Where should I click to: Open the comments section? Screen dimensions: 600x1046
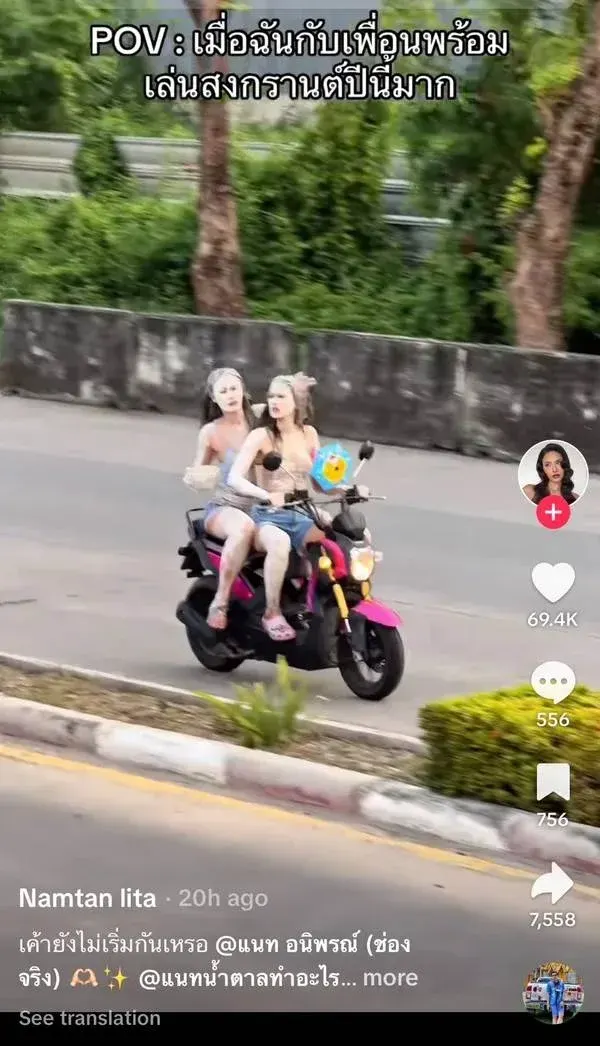[553, 682]
